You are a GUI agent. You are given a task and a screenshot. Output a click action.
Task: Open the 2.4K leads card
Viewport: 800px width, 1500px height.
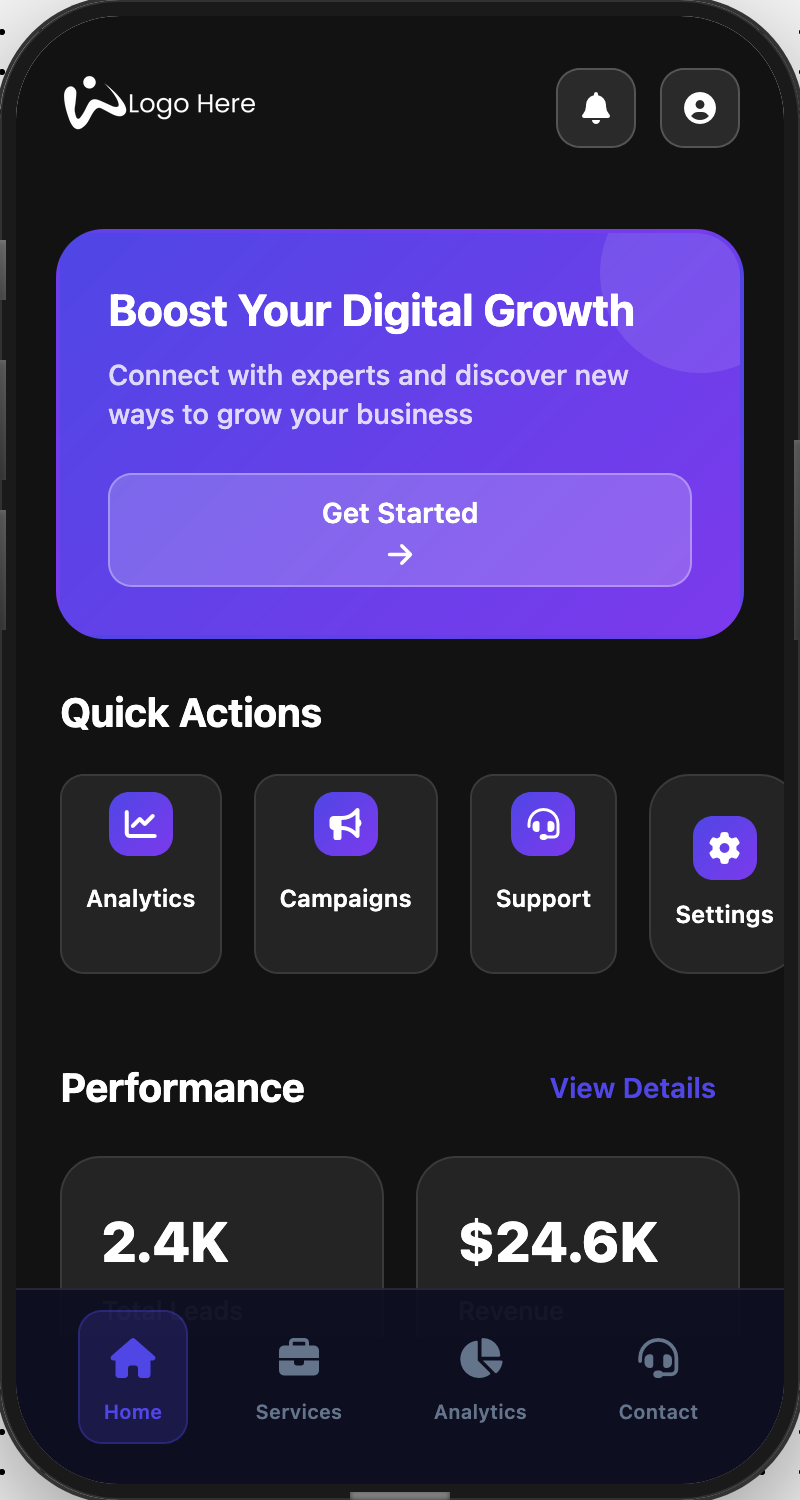(x=222, y=1230)
